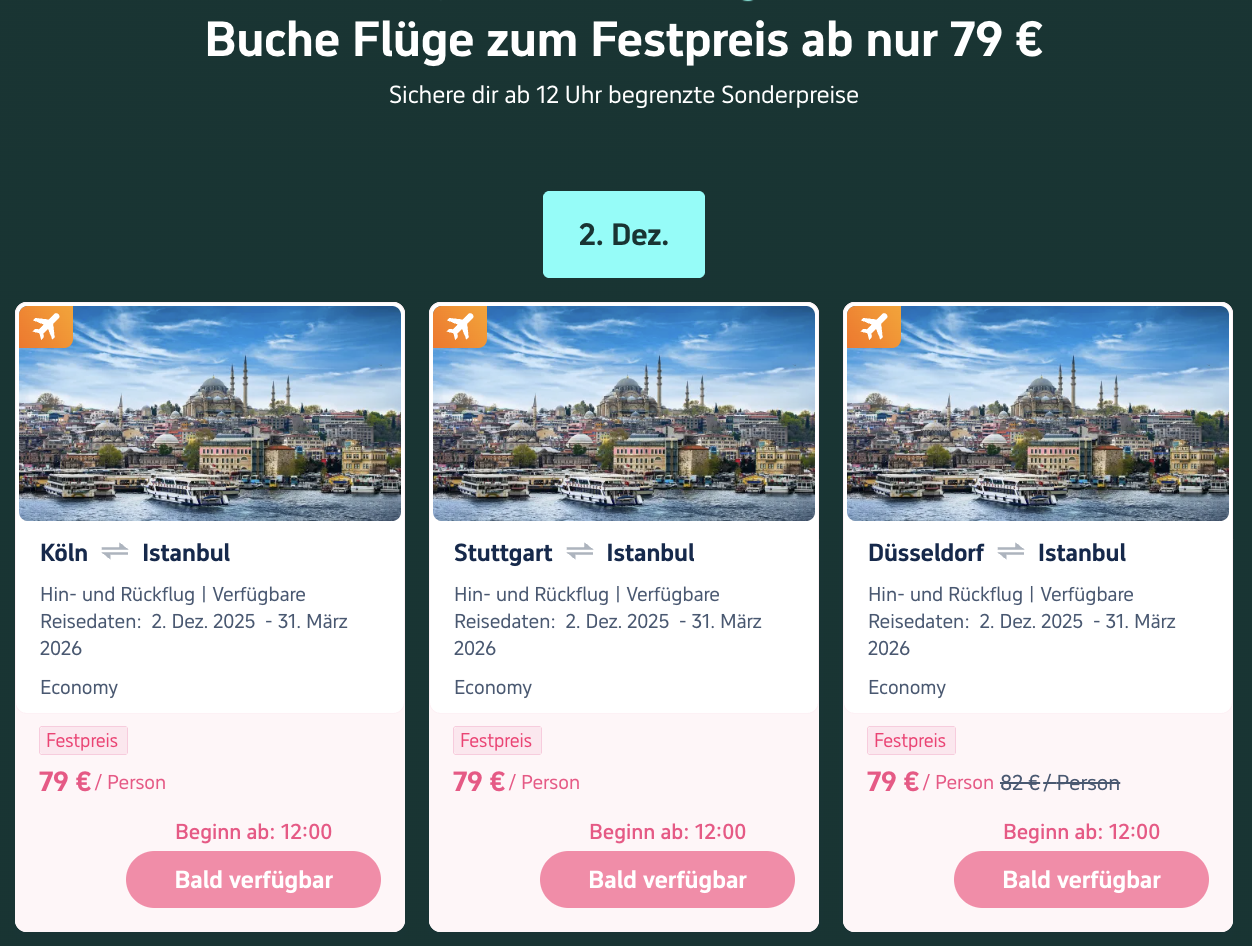The image size is (1252, 946).
Task: Open the Köln to Istanbul flight card
Action: pyautogui.click(x=210, y=414)
